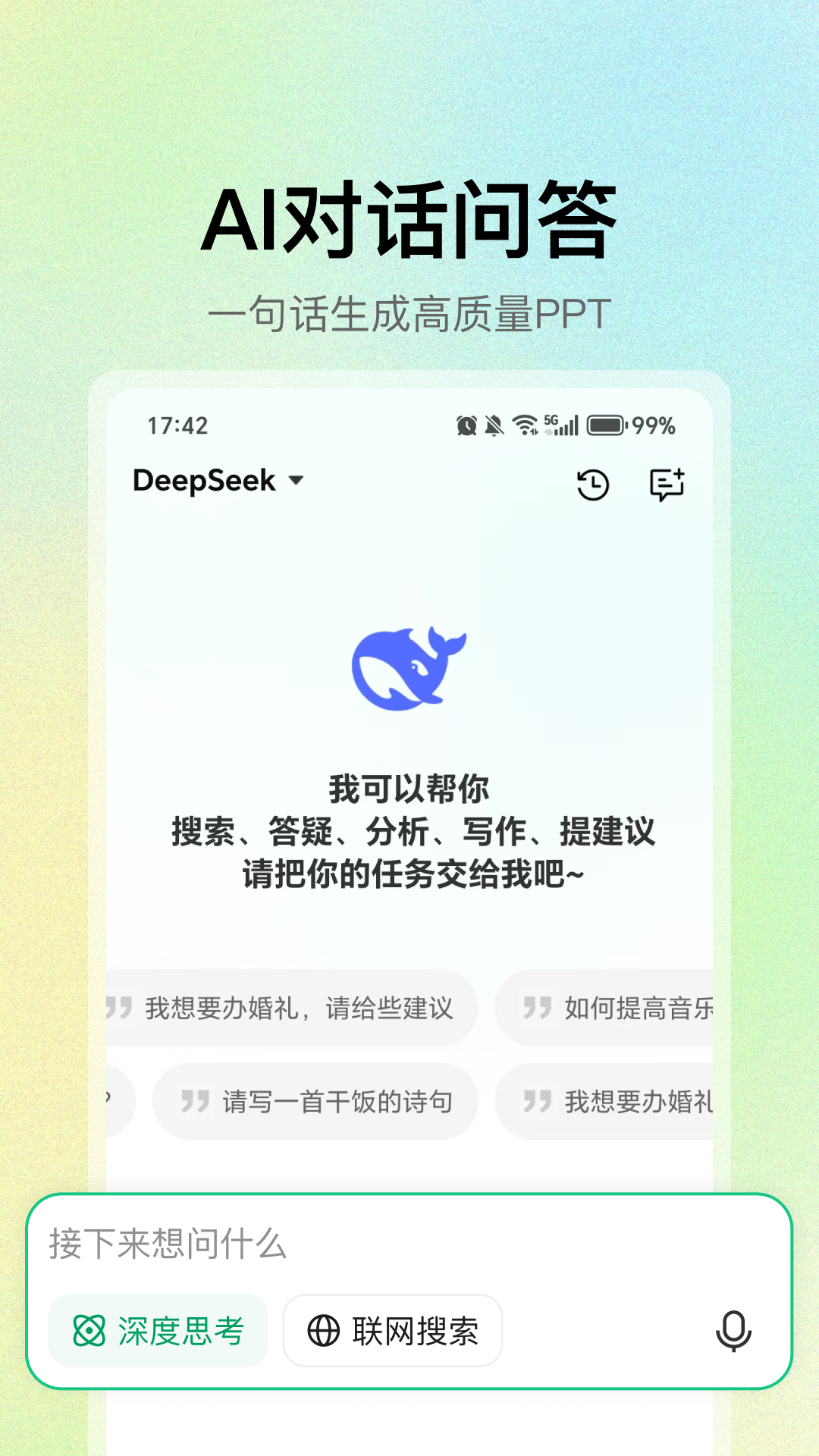Select the DeepSeek title menu
819x1456 pixels.
point(203,480)
